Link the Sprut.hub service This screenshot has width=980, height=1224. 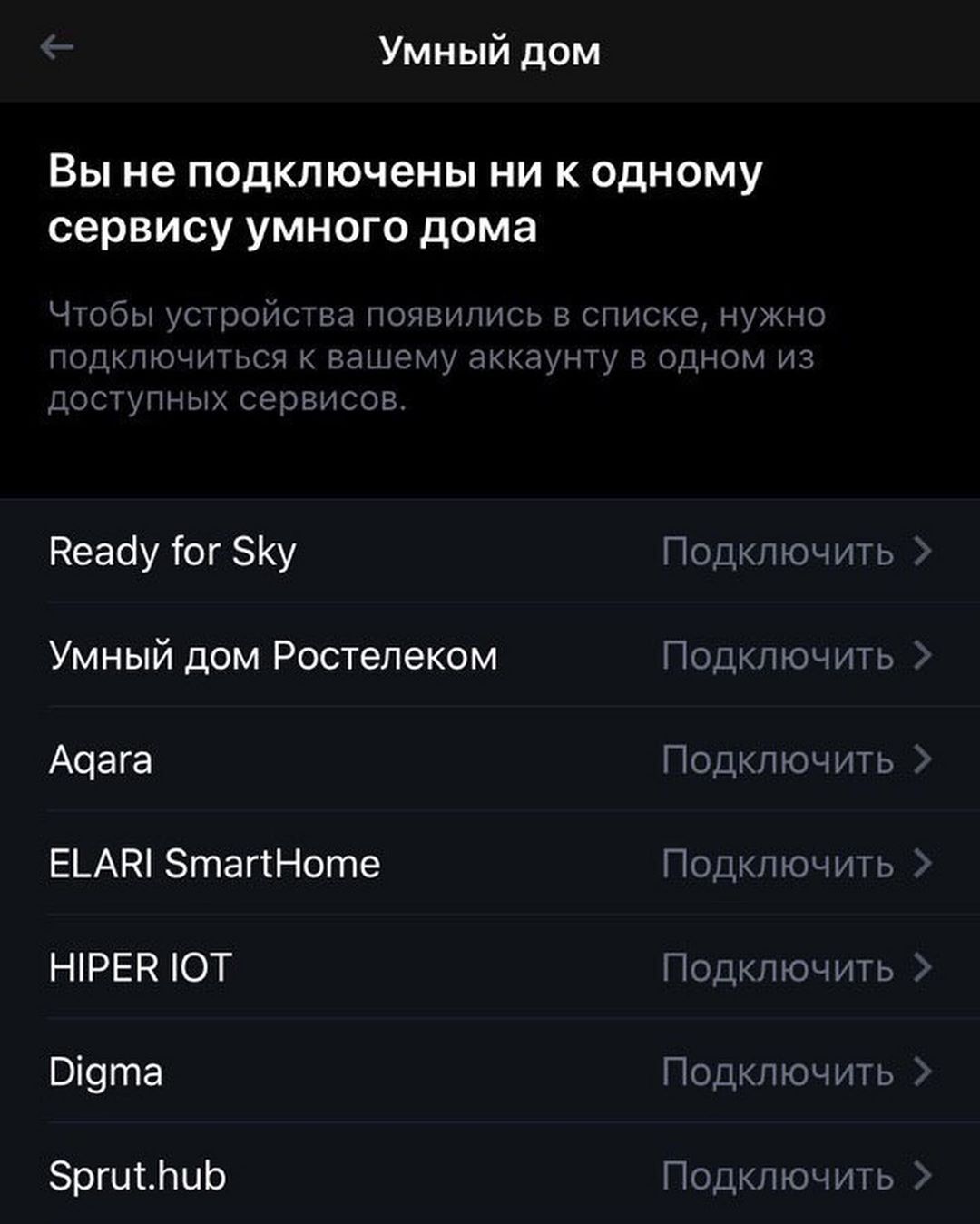pos(795,1176)
